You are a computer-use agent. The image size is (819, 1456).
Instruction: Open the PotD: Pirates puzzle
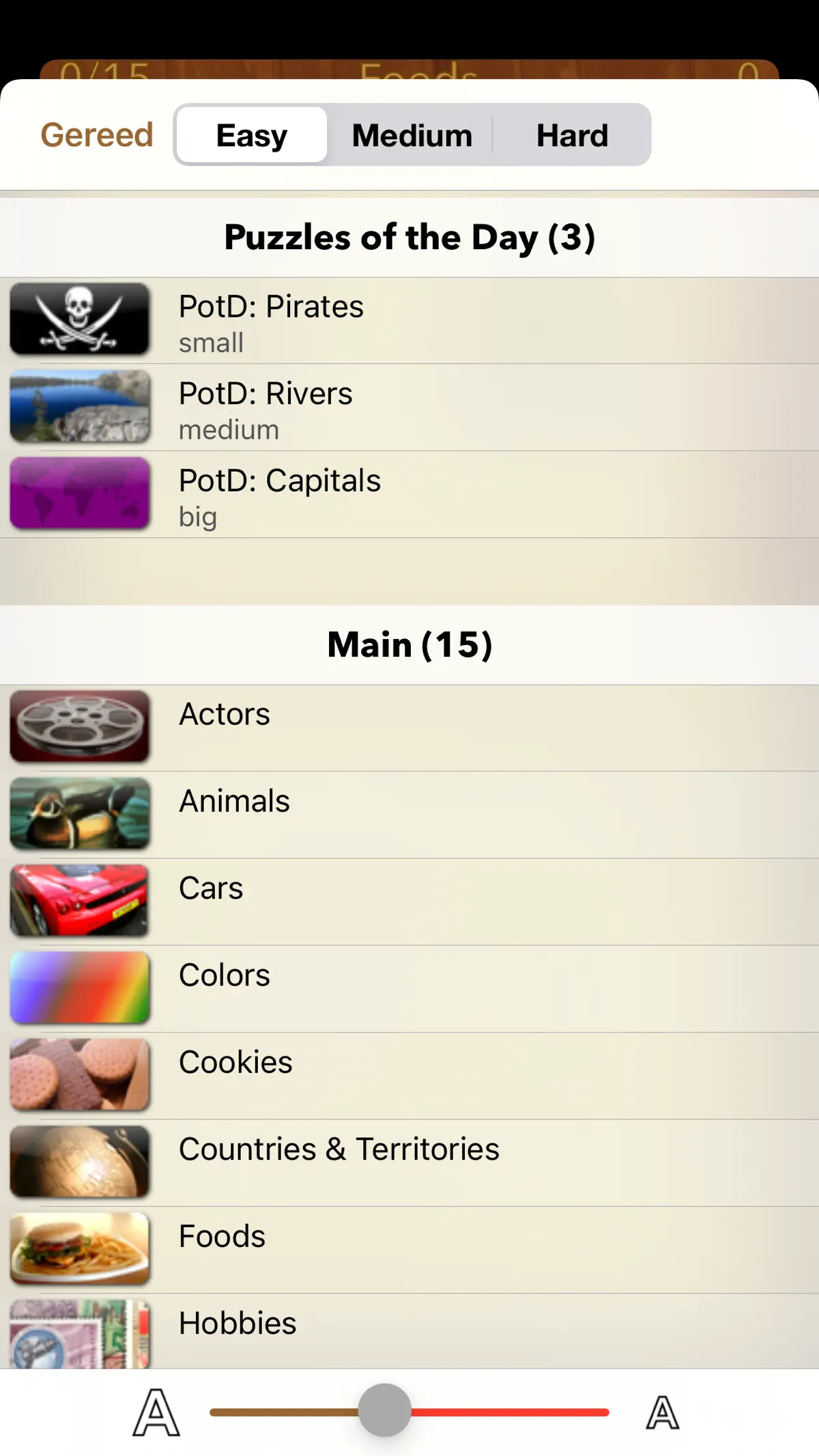pos(409,321)
